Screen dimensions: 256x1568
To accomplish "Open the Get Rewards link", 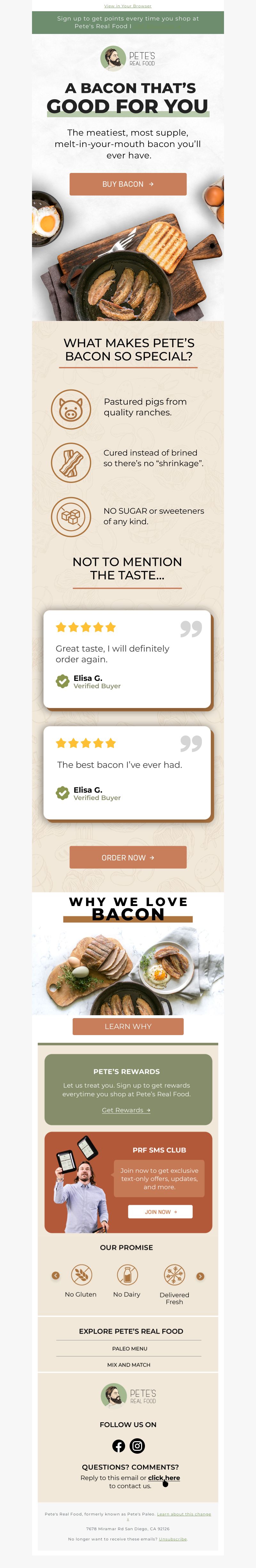I will [x=126, y=1110].
